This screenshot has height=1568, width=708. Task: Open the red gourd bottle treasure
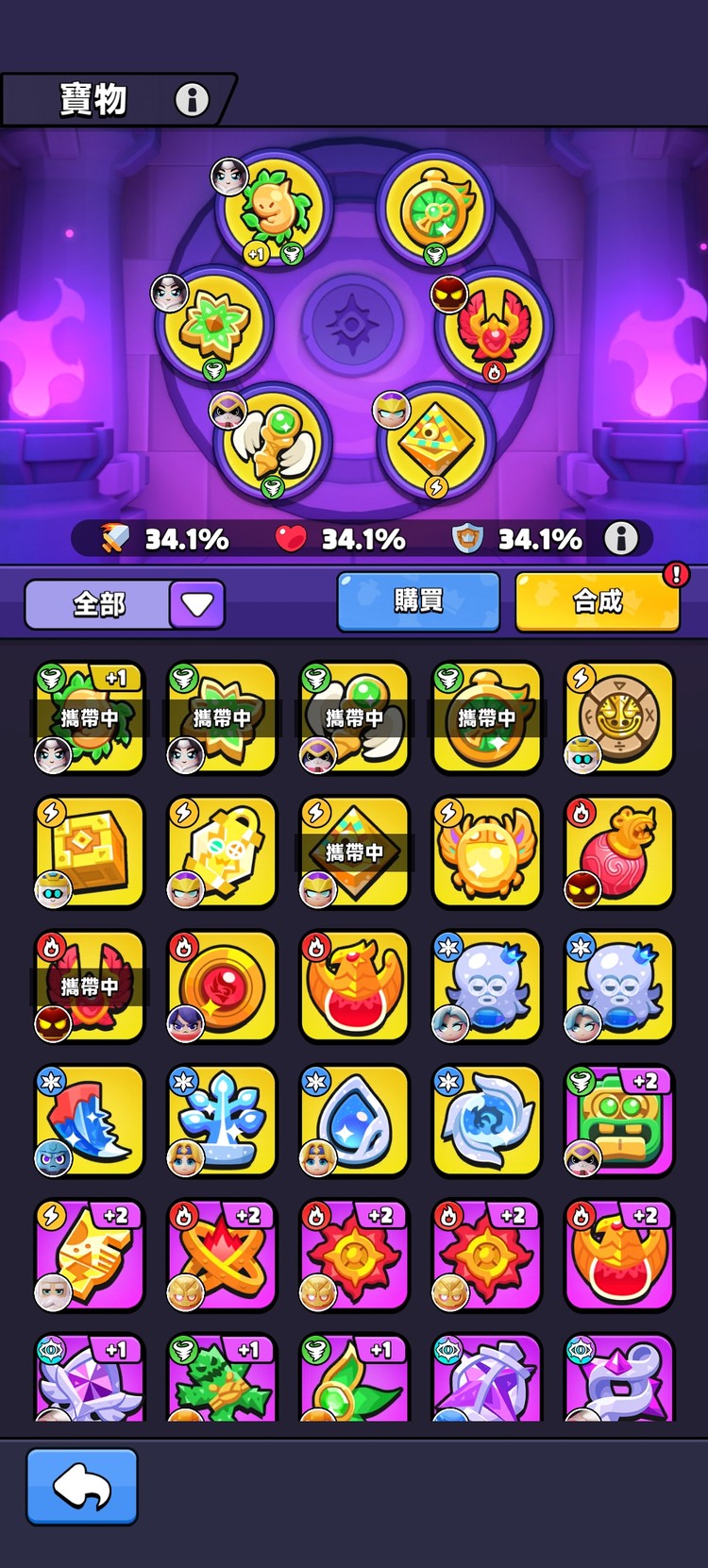tap(619, 852)
